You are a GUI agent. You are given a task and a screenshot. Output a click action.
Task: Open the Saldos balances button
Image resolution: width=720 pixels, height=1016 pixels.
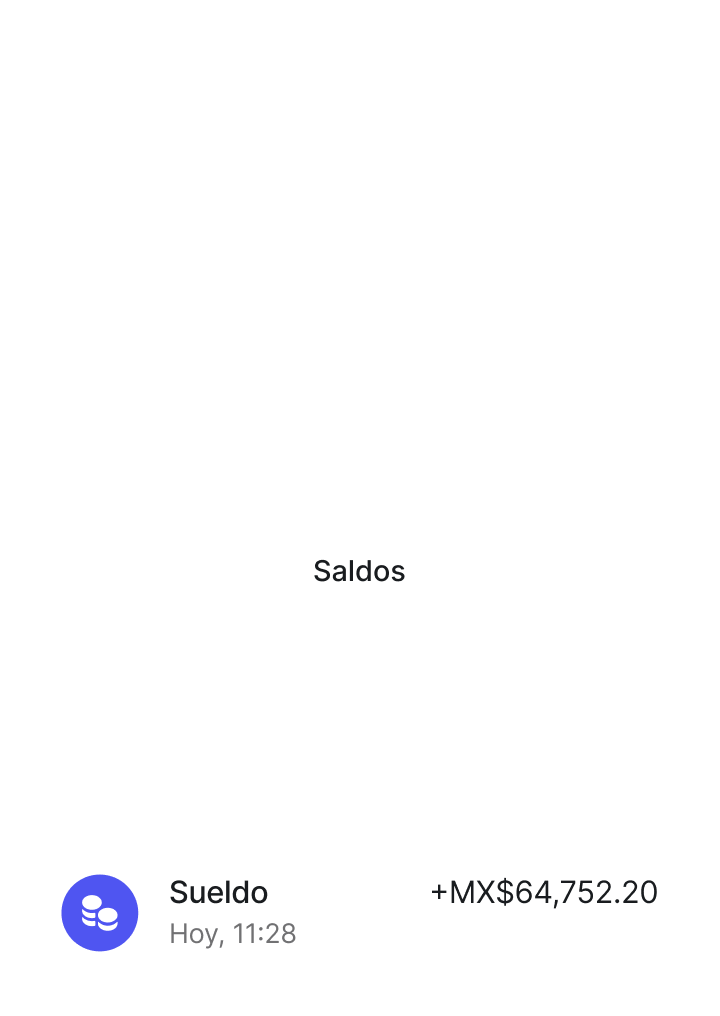359,570
